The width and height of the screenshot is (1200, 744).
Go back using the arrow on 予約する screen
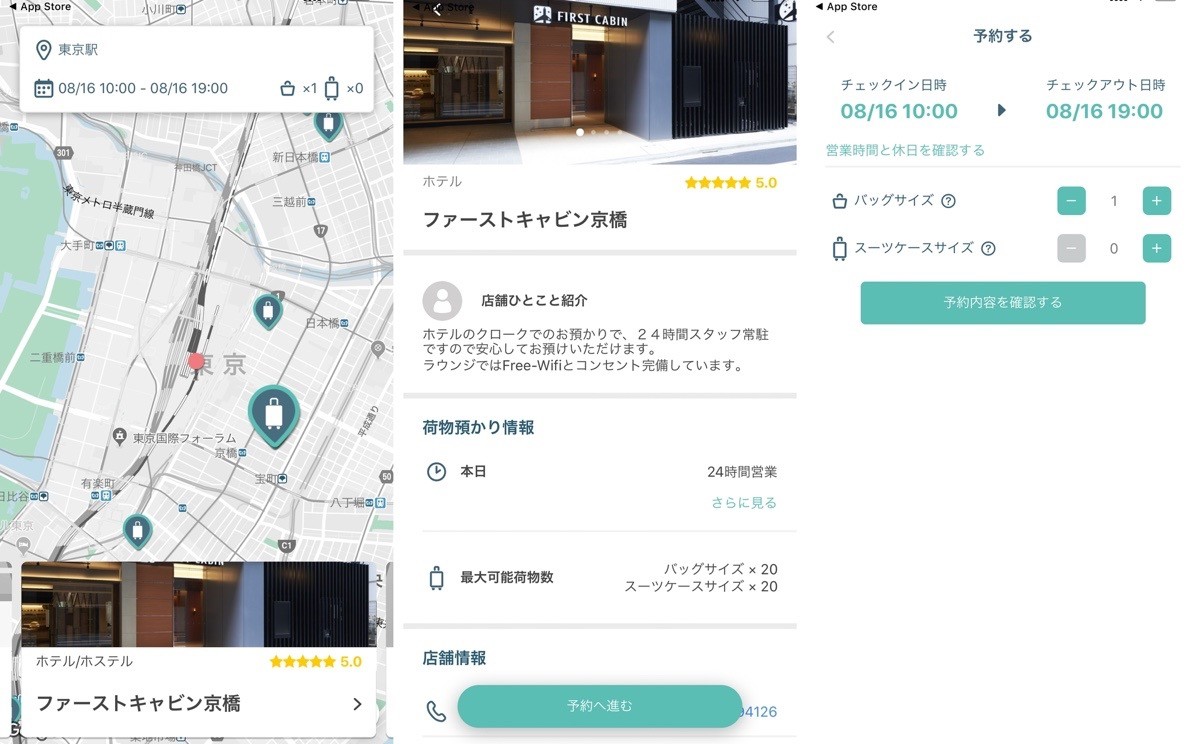[x=830, y=37]
